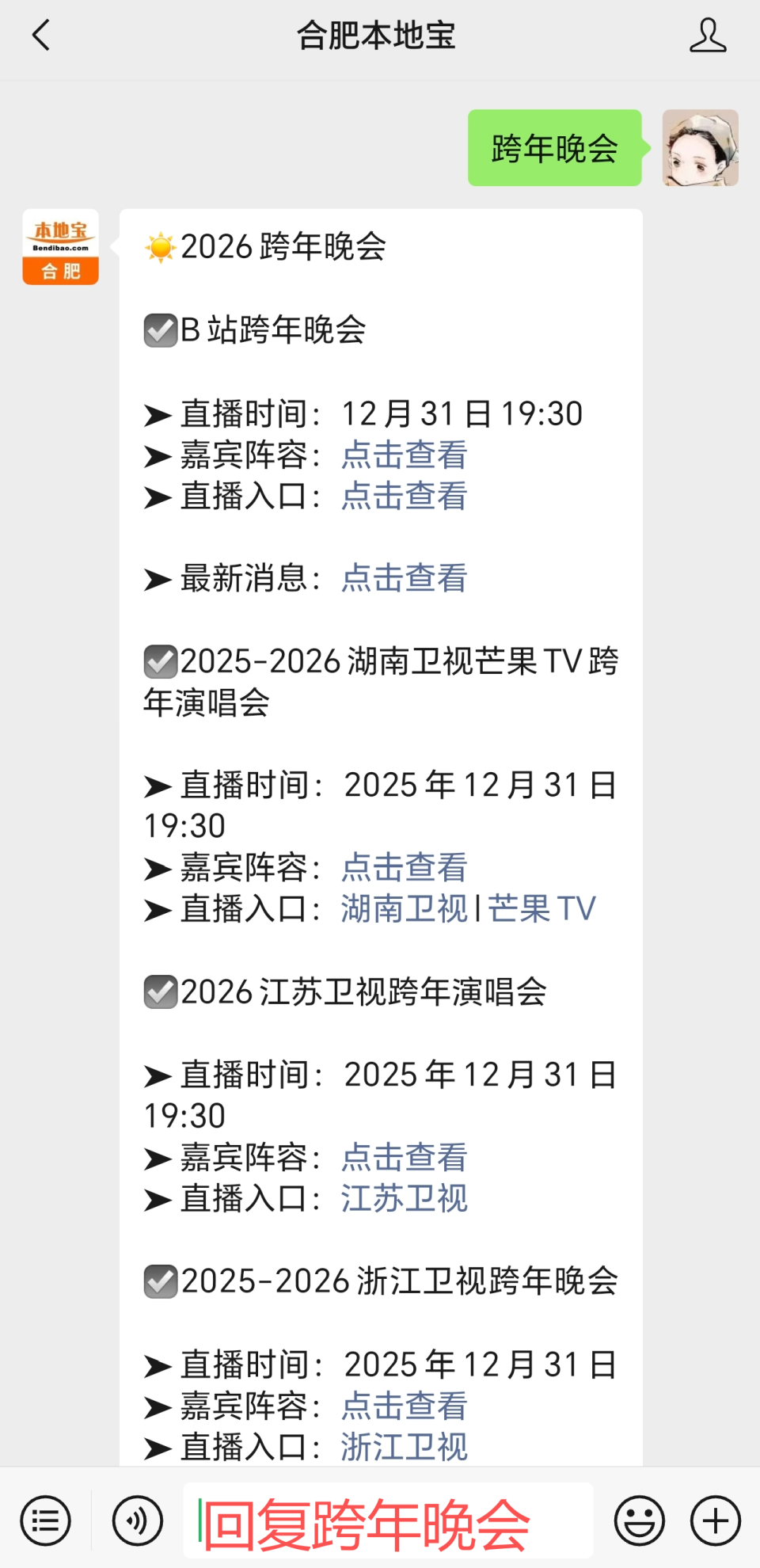Open the 江苏卫视 live stream link
The height and width of the screenshot is (1568, 760).
click(x=404, y=1199)
